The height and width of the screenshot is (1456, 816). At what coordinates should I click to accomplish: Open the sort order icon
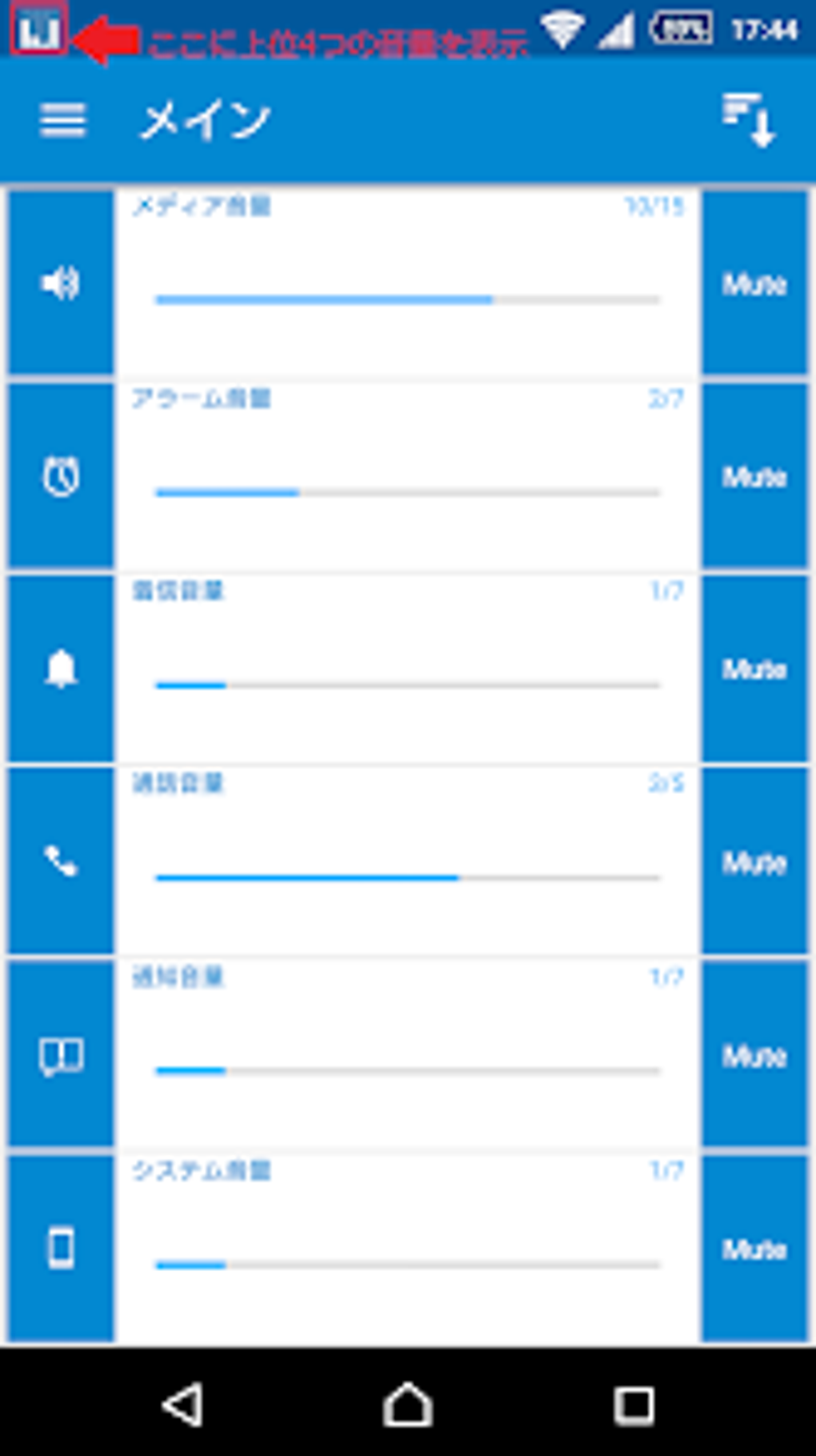(x=749, y=121)
